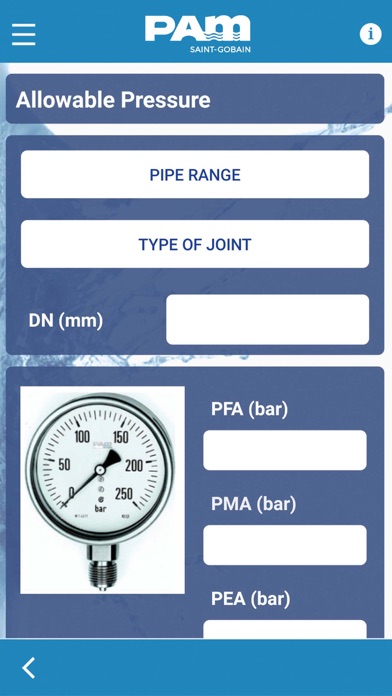392x696 pixels.
Task: Select a PIPE RANGE
Action: (x=195, y=174)
